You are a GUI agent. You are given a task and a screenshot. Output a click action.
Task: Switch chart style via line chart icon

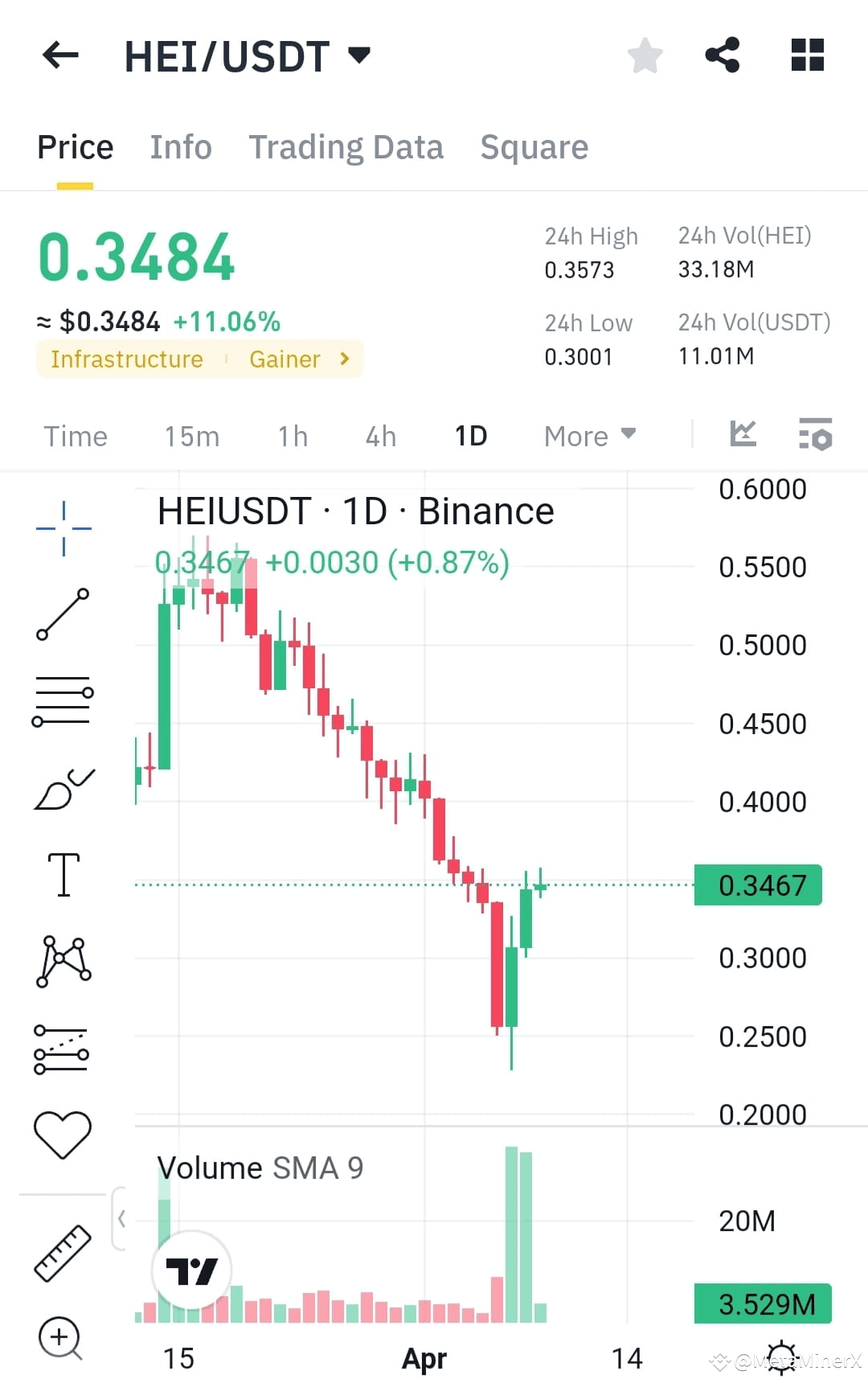(x=742, y=434)
